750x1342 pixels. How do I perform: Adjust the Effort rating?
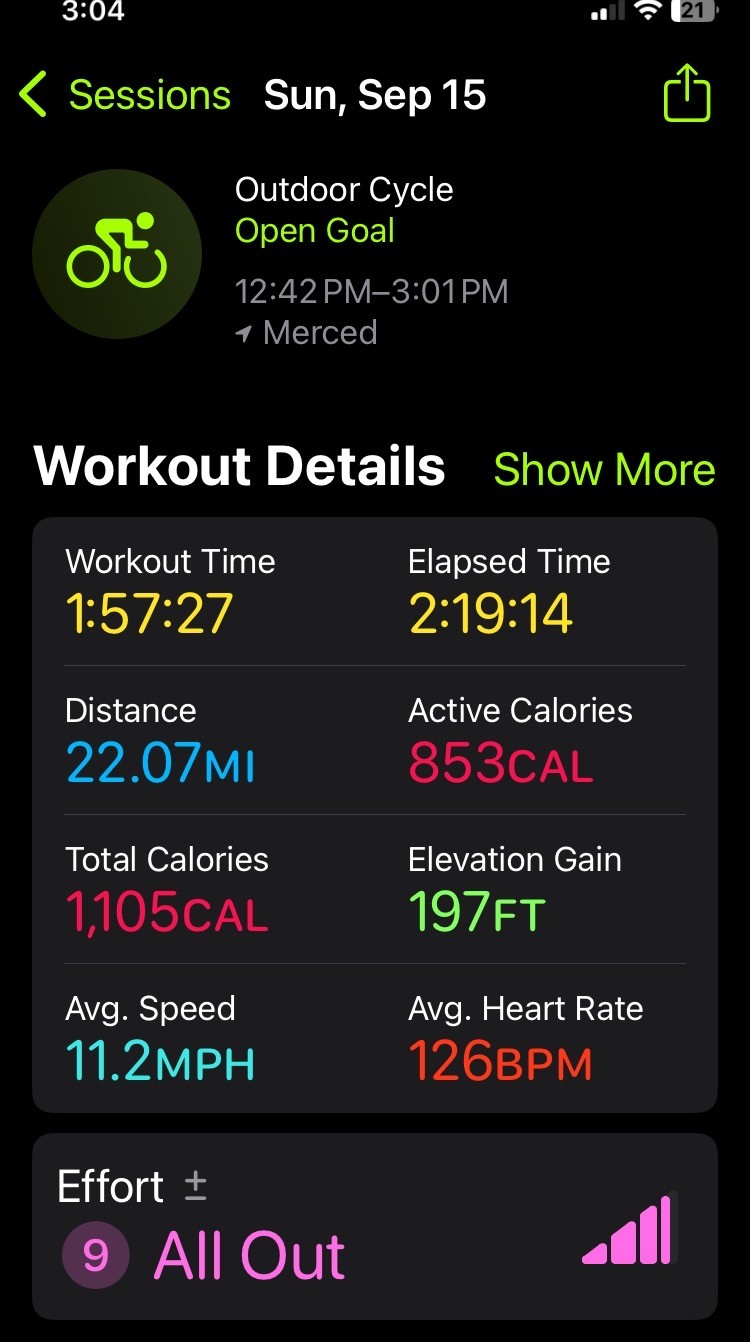[196, 1186]
